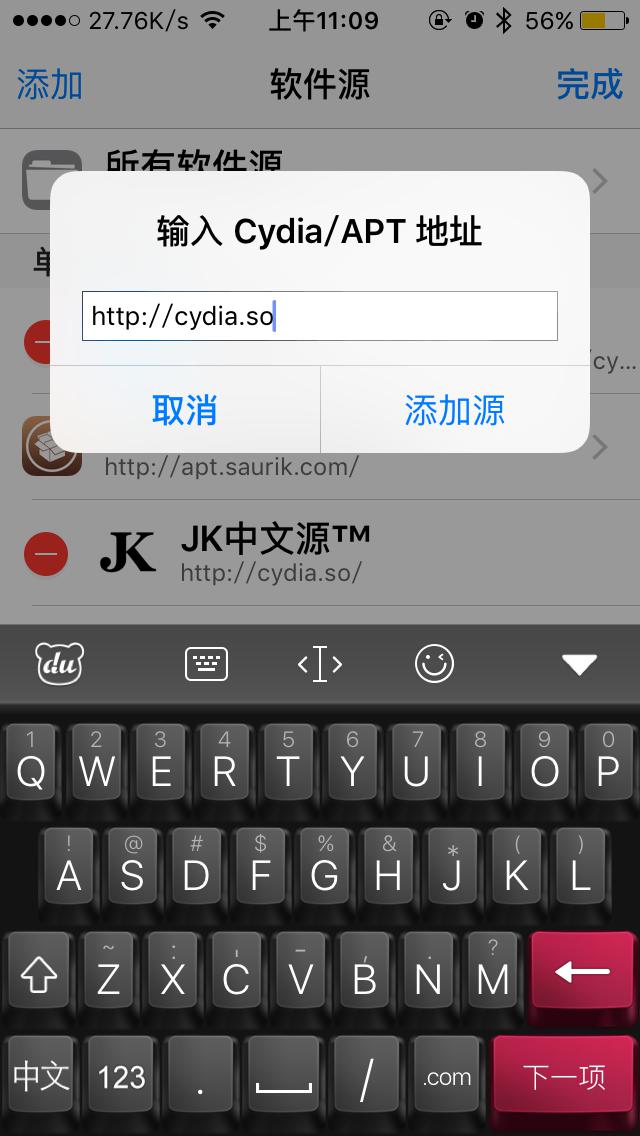Image resolution: width=640 pixels, height=1136 pixels.
Task: Open the Baidu du menu
Action: point(60,664)
